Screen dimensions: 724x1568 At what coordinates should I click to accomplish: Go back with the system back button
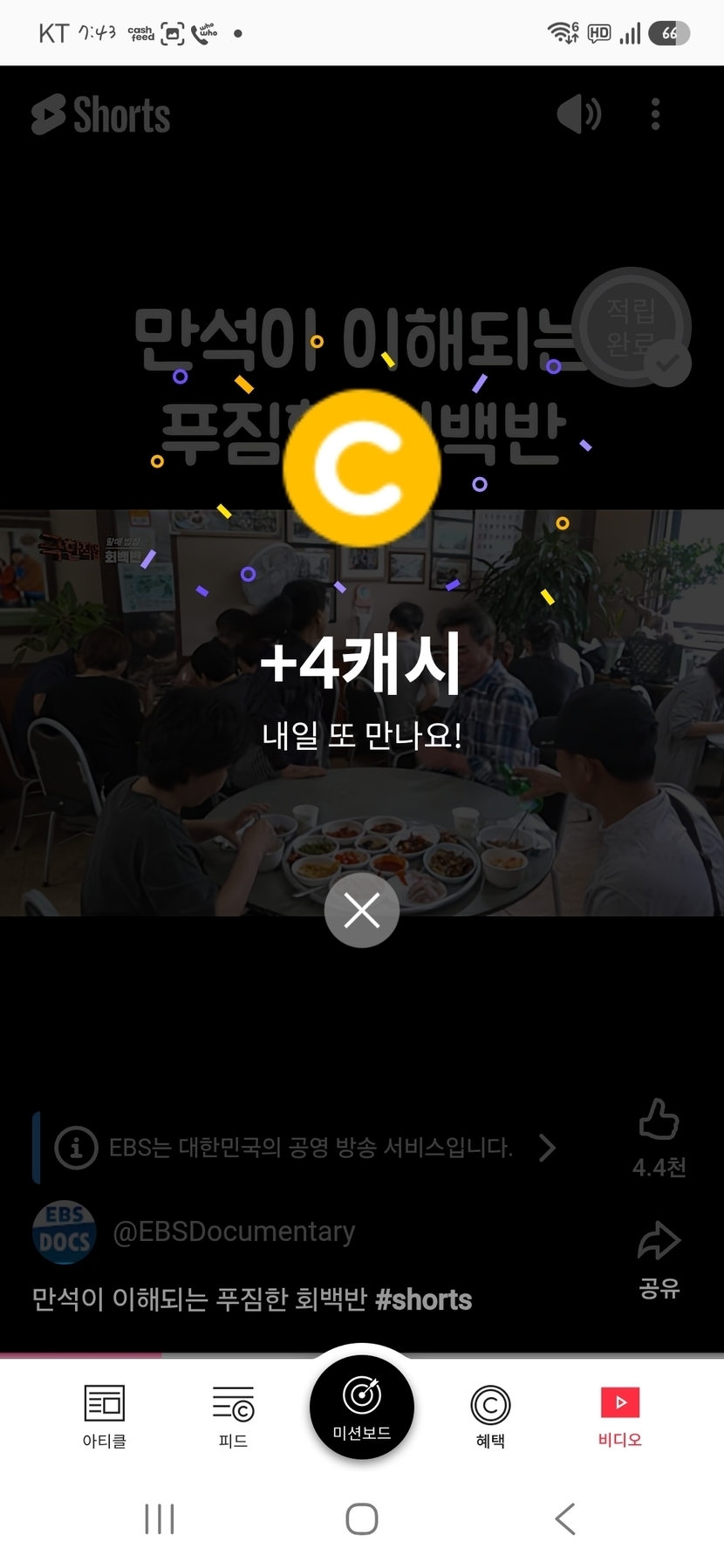pyautogui.click(x=565, y=1518)
